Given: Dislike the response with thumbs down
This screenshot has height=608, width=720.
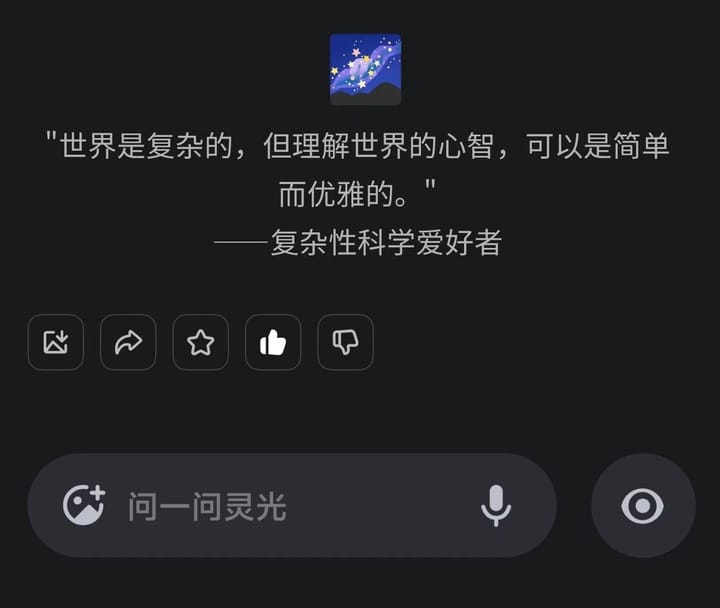Looking at the screenshot, I should [345, 342].
